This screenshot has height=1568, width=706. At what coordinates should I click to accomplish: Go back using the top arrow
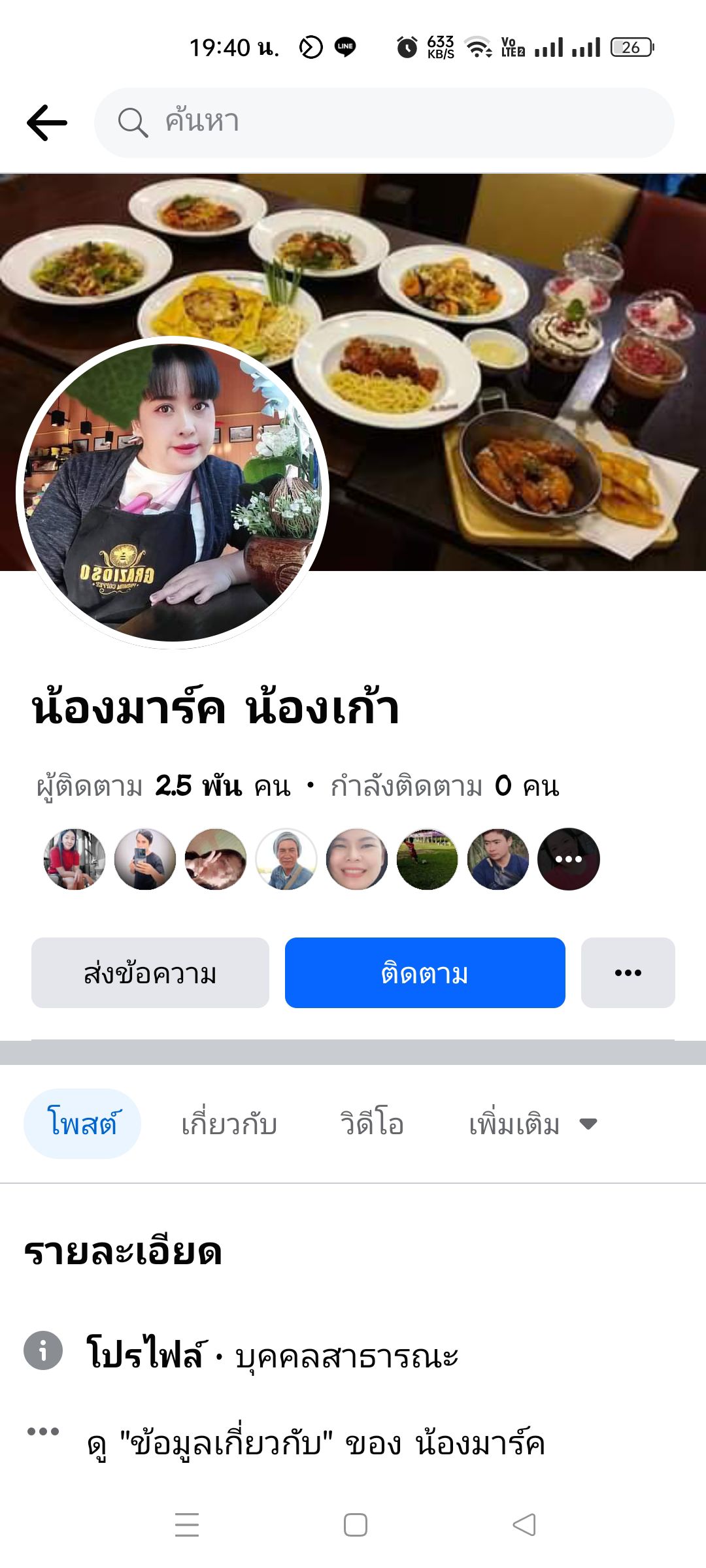click(x=47, y=122)
